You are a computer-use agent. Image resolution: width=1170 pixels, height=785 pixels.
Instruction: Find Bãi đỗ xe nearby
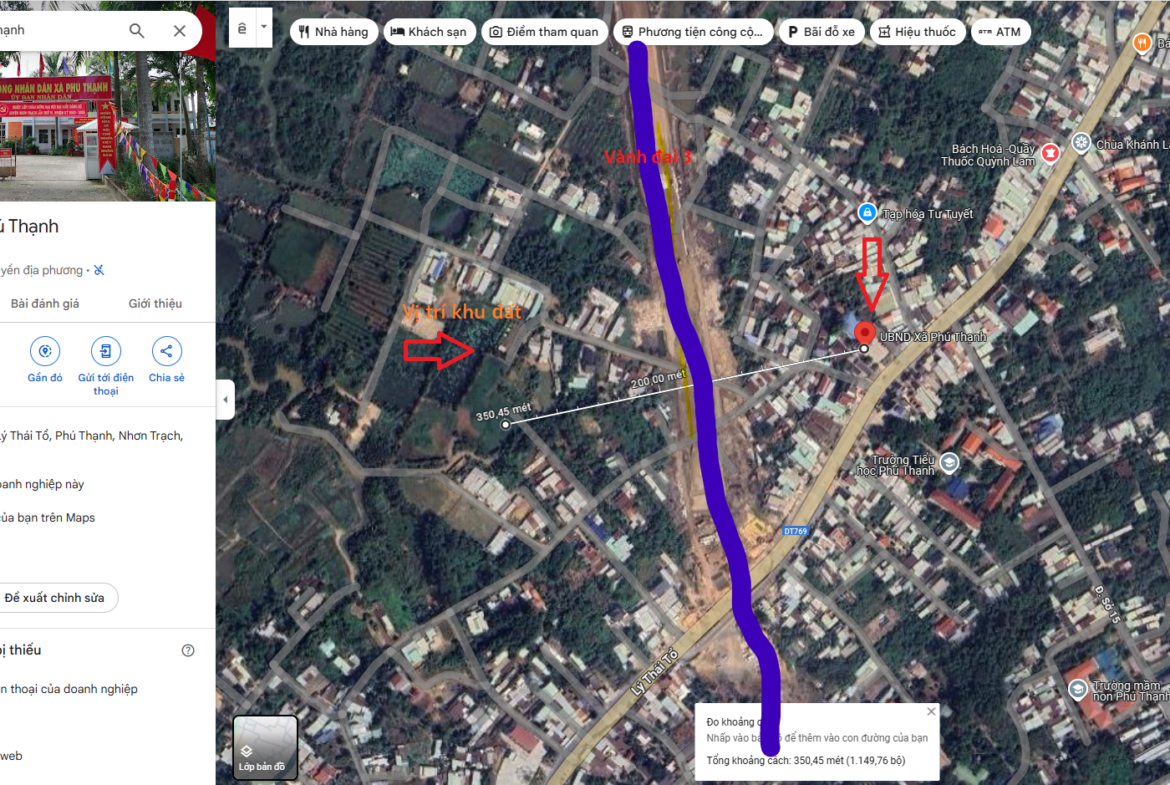coord(820,32)
